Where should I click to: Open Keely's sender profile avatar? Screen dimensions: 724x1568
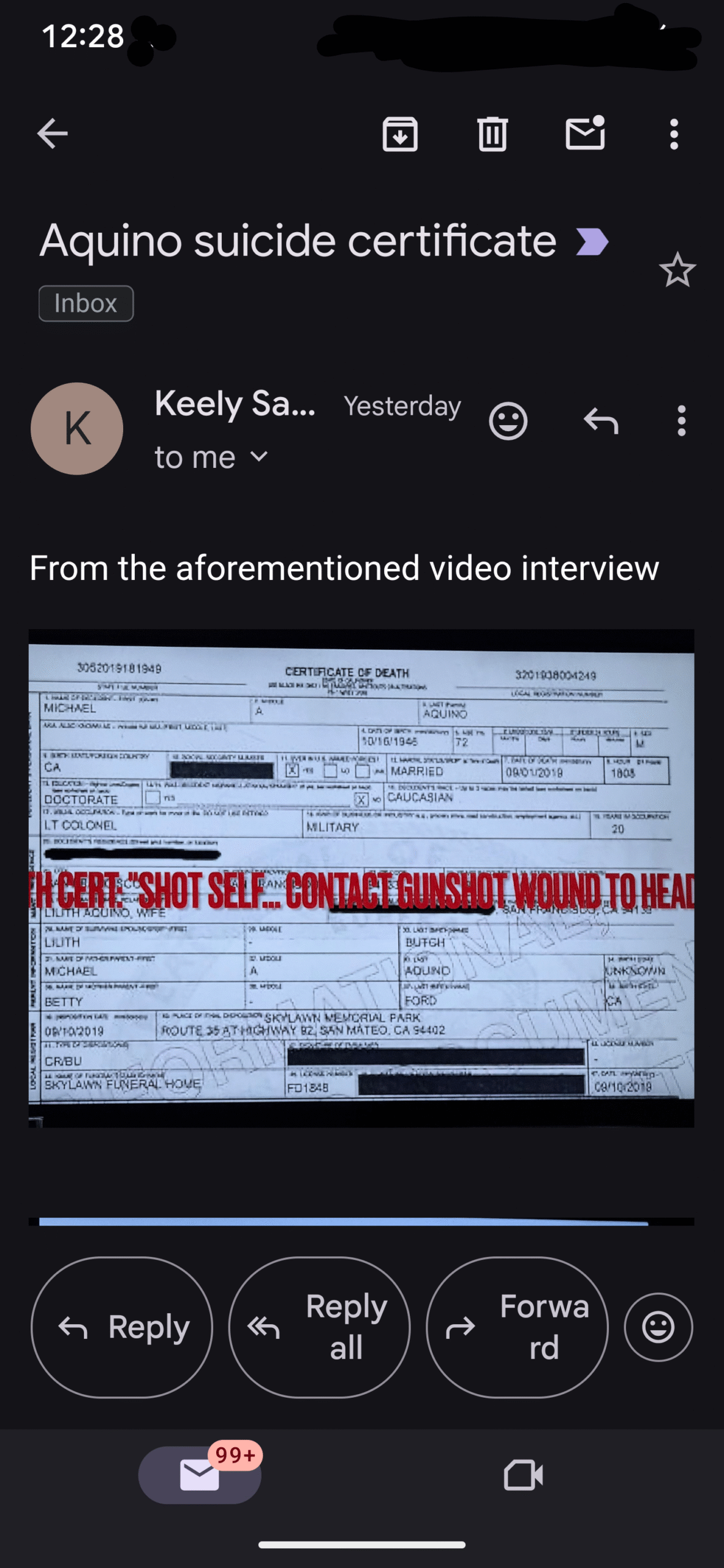click(77, 428)
